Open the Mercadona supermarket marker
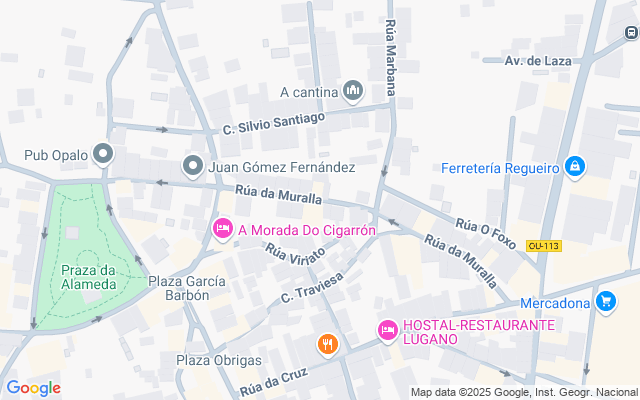 coord(605,301)
